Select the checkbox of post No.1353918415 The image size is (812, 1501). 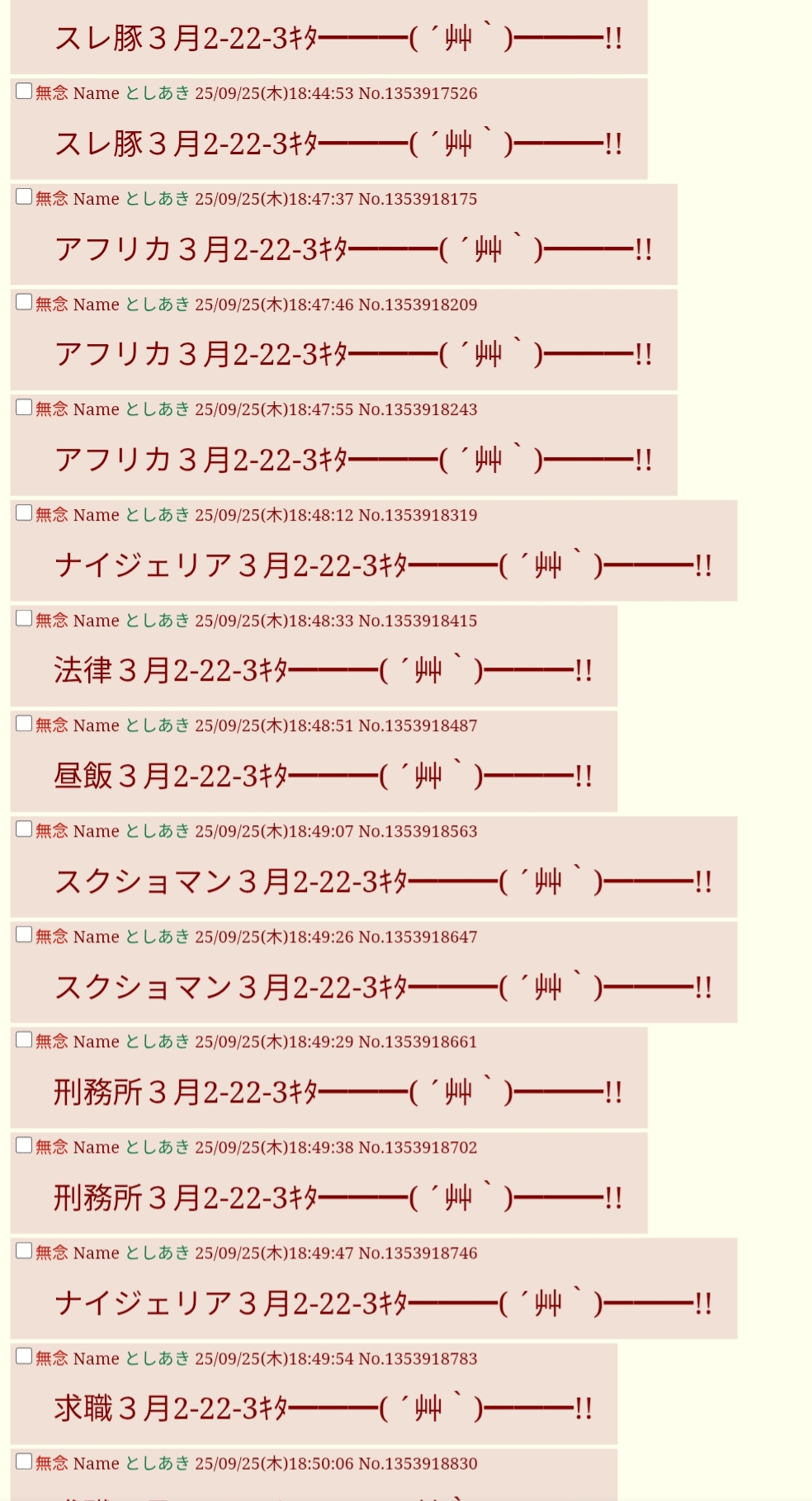point(24,618)
